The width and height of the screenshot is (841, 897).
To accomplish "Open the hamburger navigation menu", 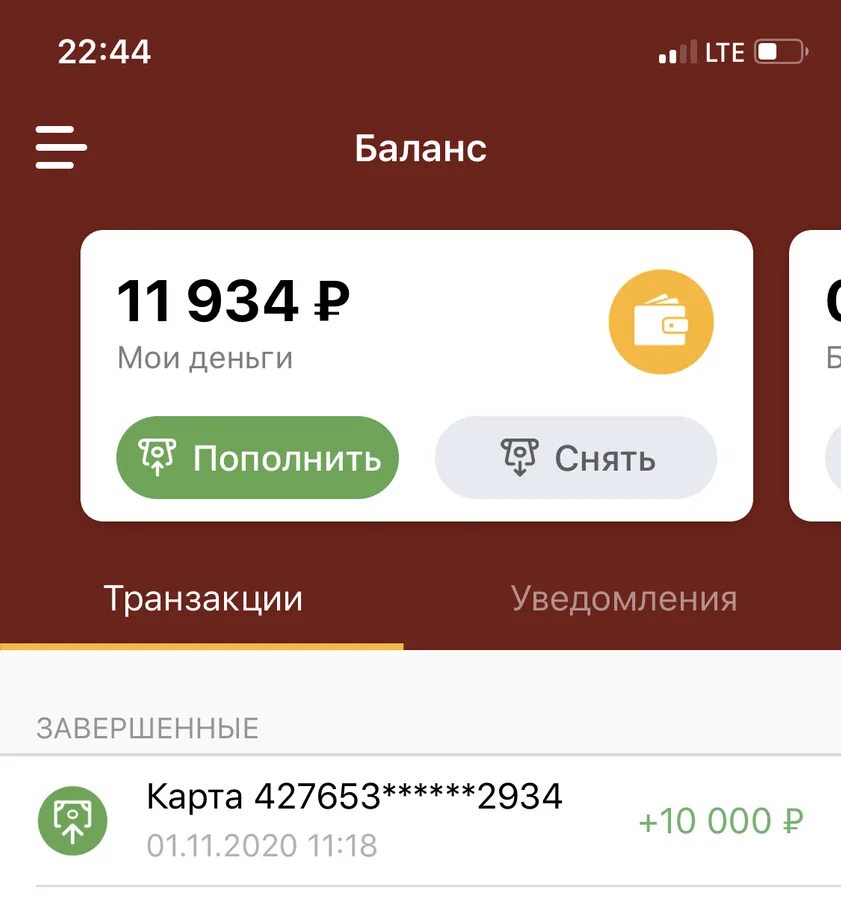I will [59, 147].
